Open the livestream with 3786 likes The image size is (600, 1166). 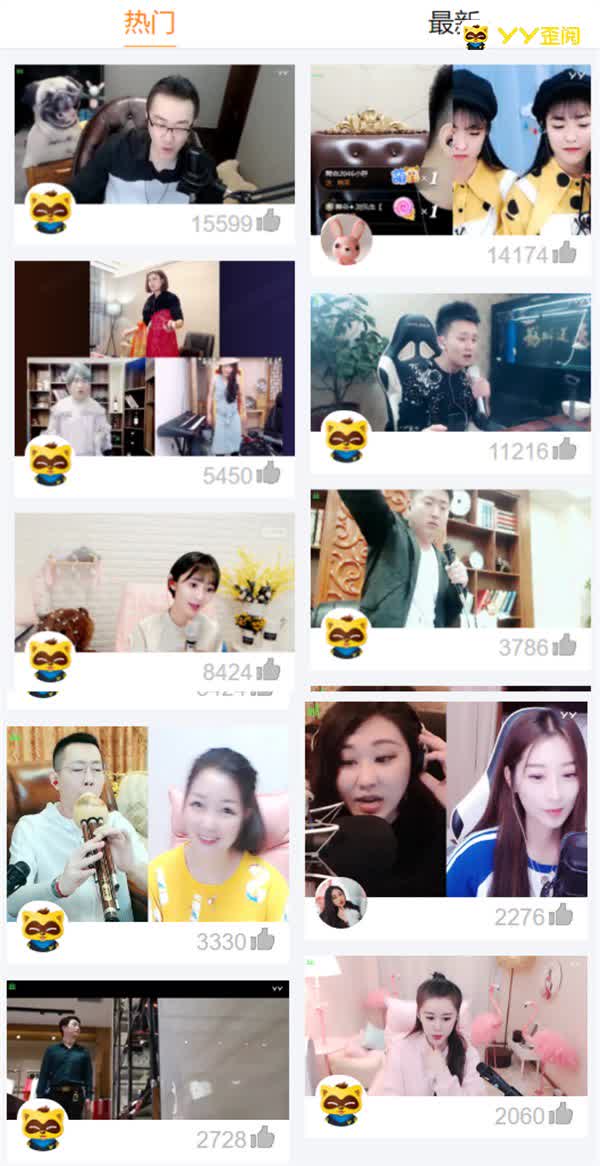[x=450, y=558]
